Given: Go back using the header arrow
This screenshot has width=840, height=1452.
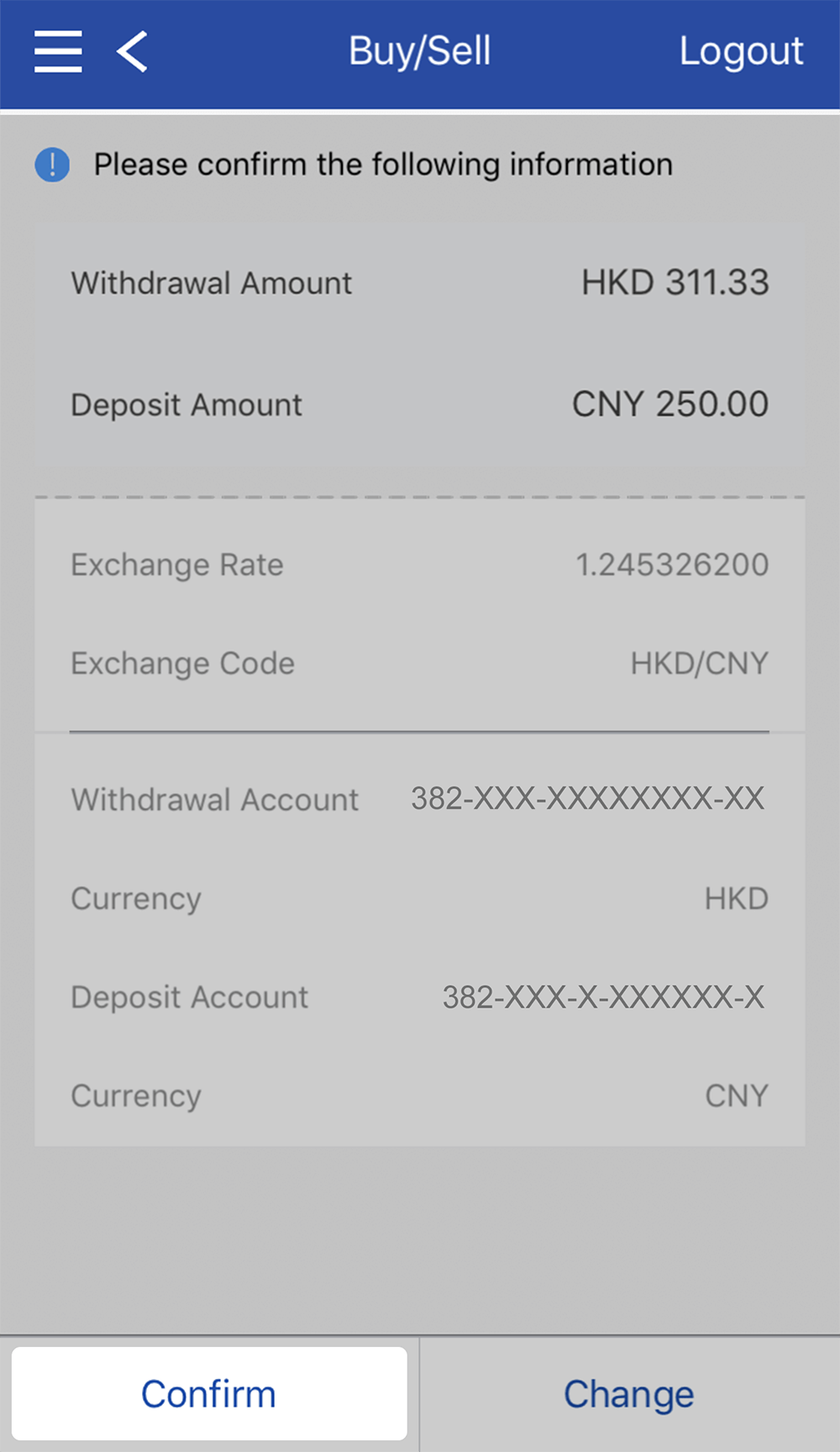Looking at the screenshot, I should tap(133, 51).
